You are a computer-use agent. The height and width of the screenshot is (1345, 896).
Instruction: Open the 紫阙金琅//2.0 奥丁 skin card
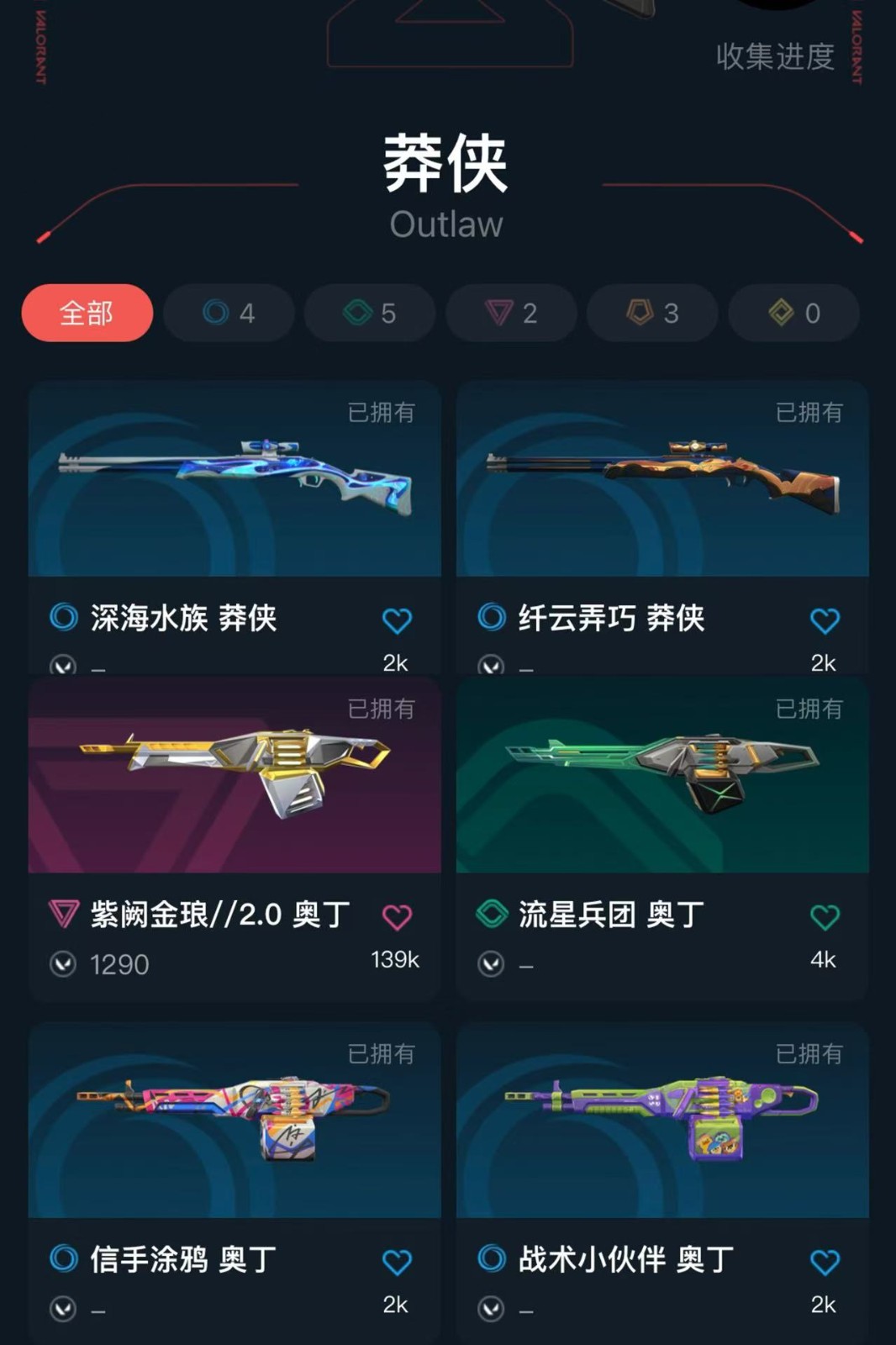[235, 775]
